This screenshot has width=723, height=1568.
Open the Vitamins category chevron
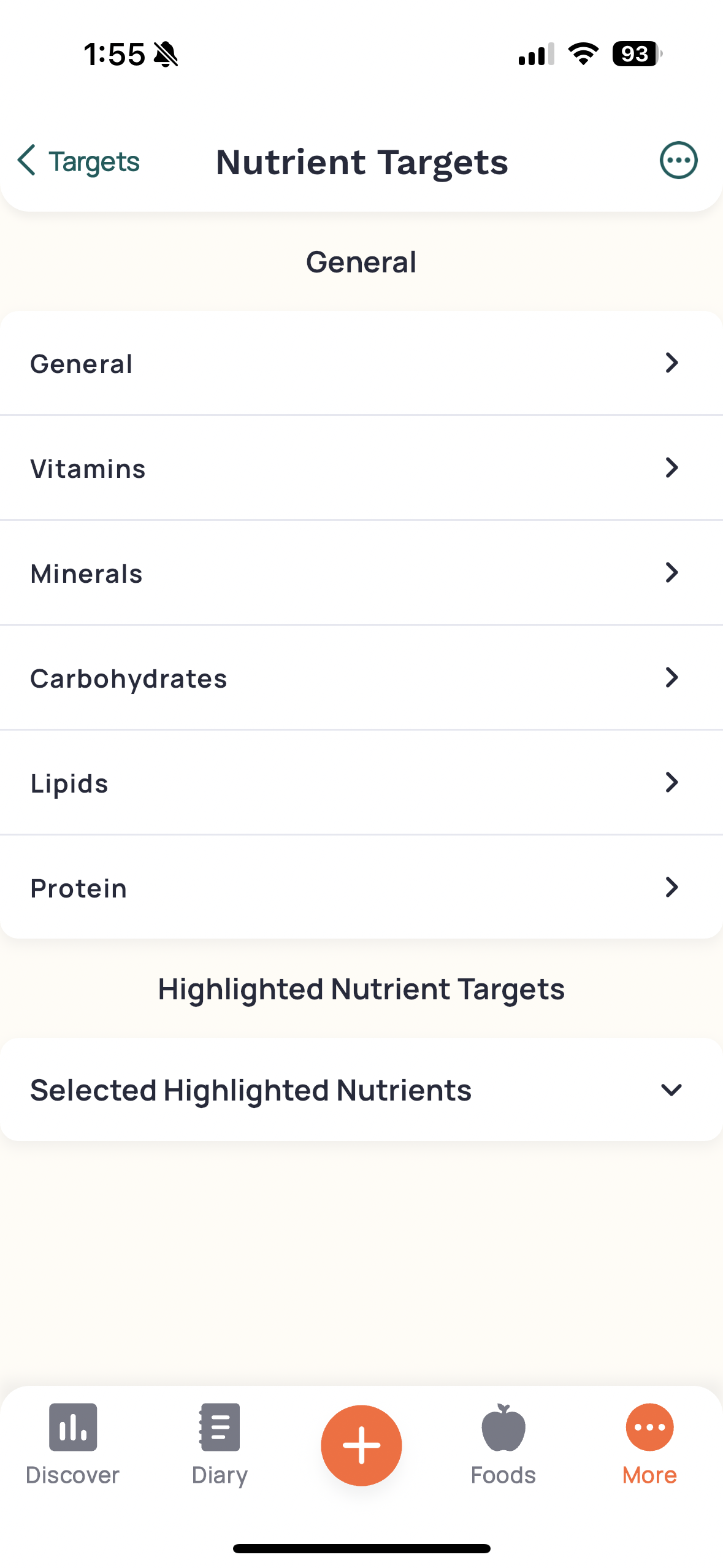pos(673,467)
